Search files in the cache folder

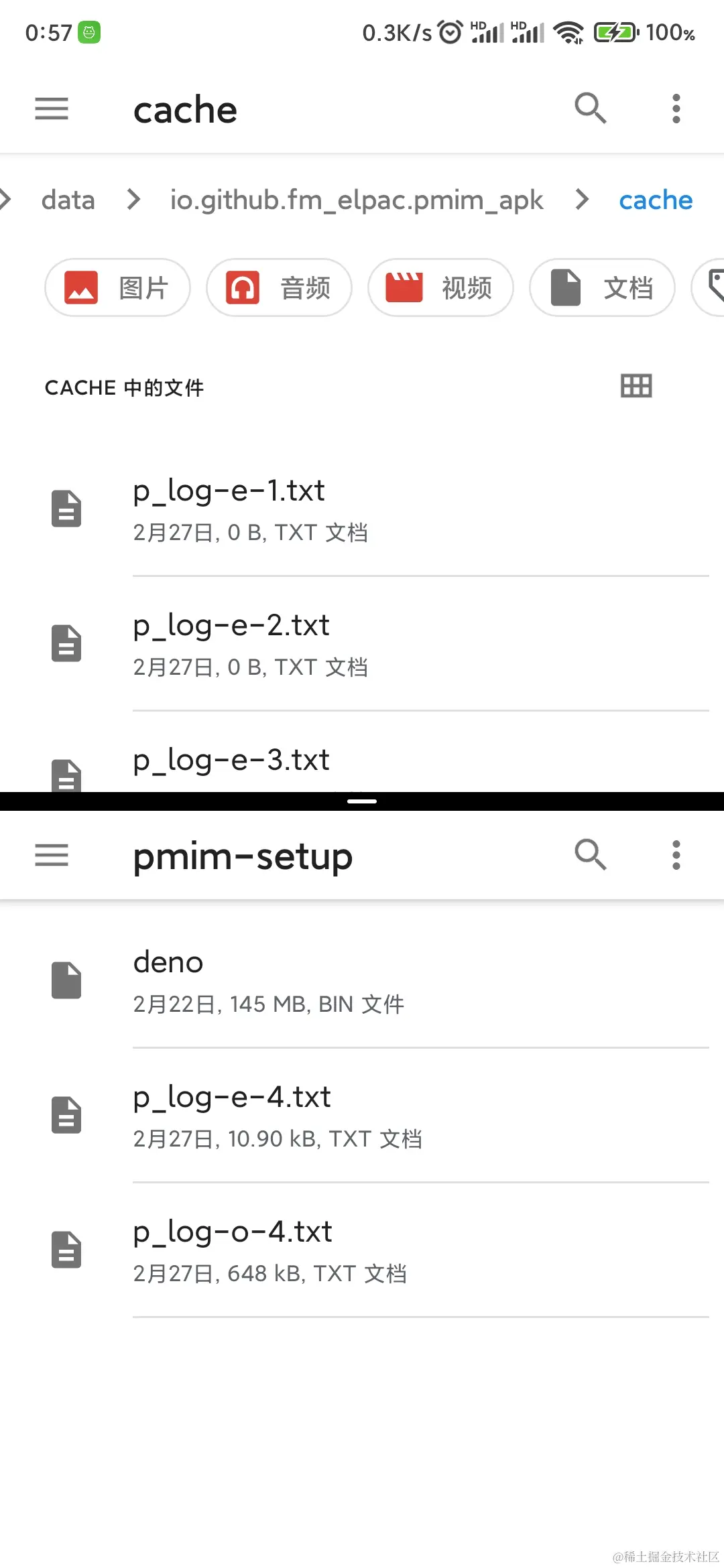pos(590,109)
